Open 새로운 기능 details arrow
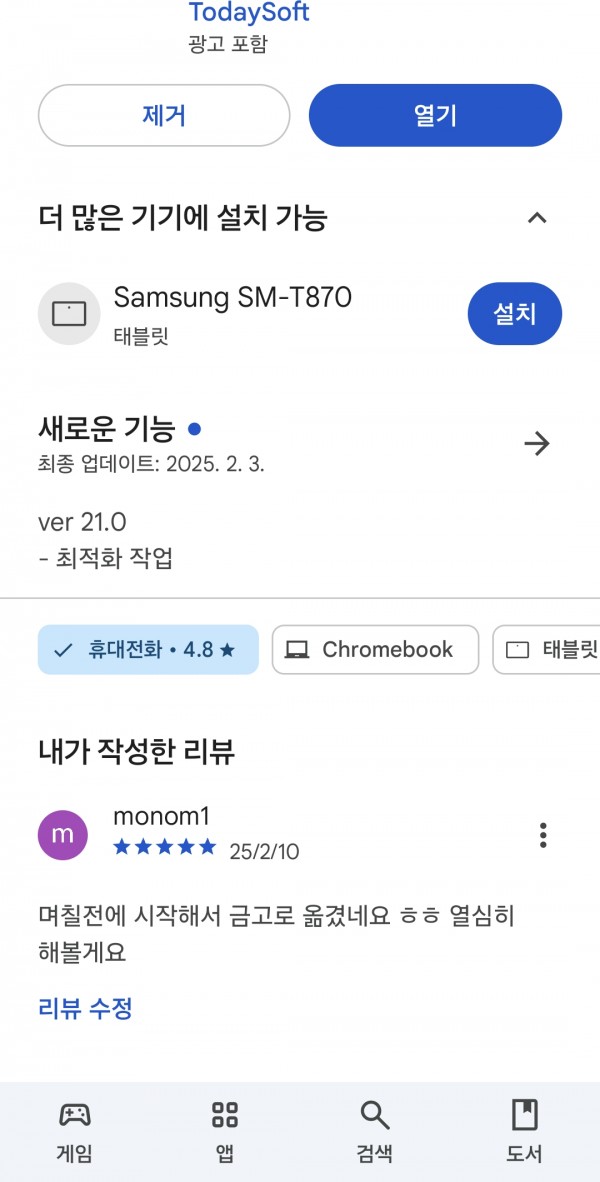This screenshot has width=600, height=1182. [x=537, y=444]
